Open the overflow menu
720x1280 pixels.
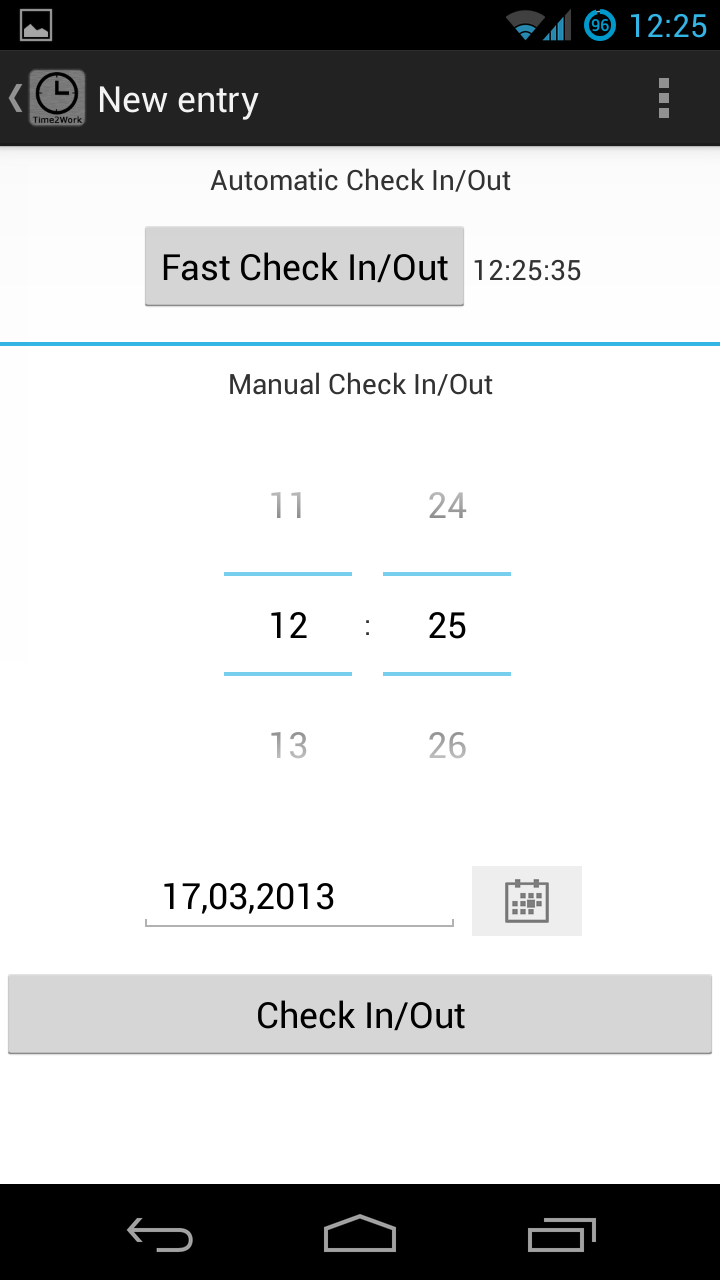click(664, 99)
